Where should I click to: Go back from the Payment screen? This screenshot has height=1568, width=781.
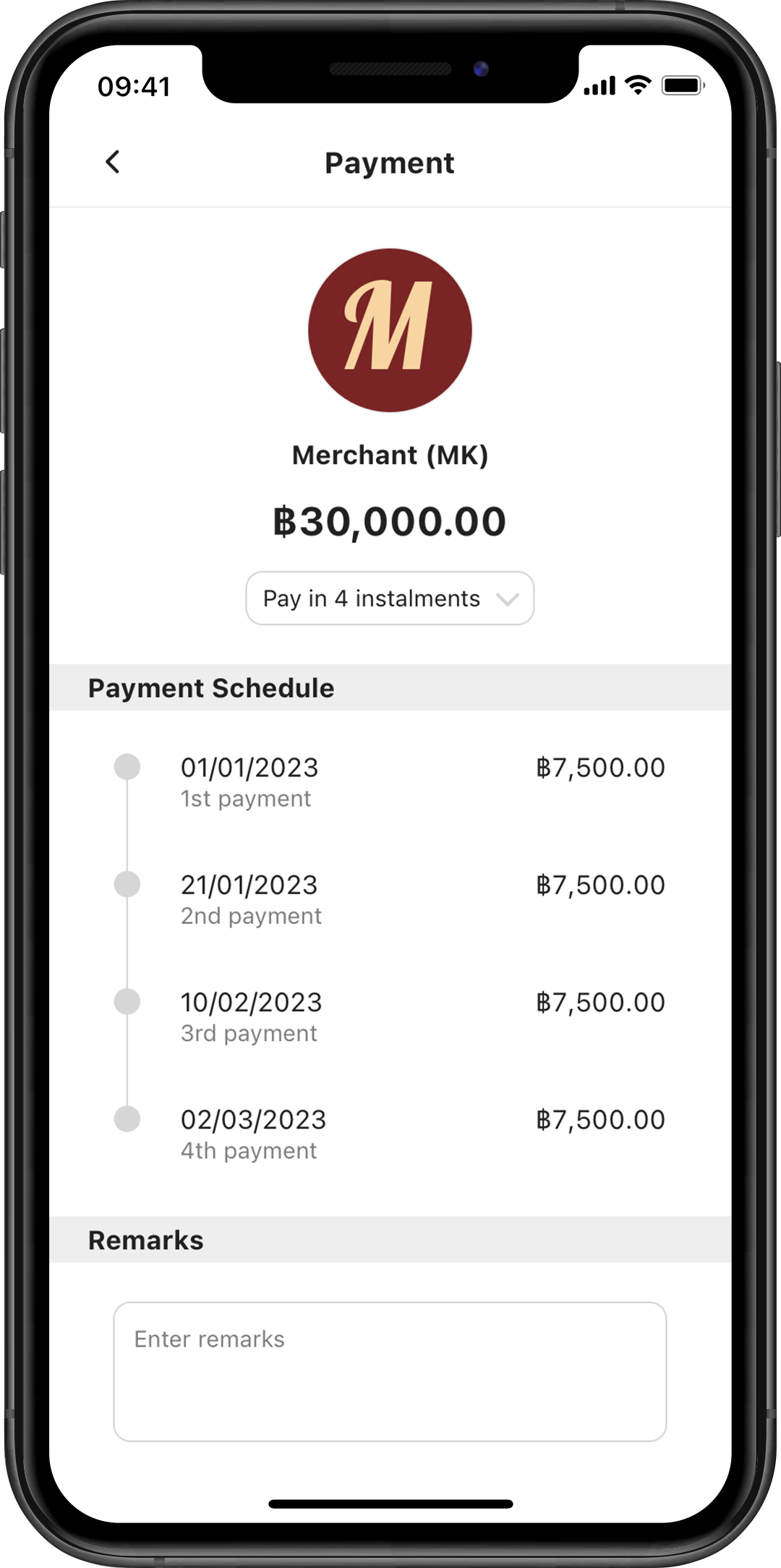tap(113, 162)
